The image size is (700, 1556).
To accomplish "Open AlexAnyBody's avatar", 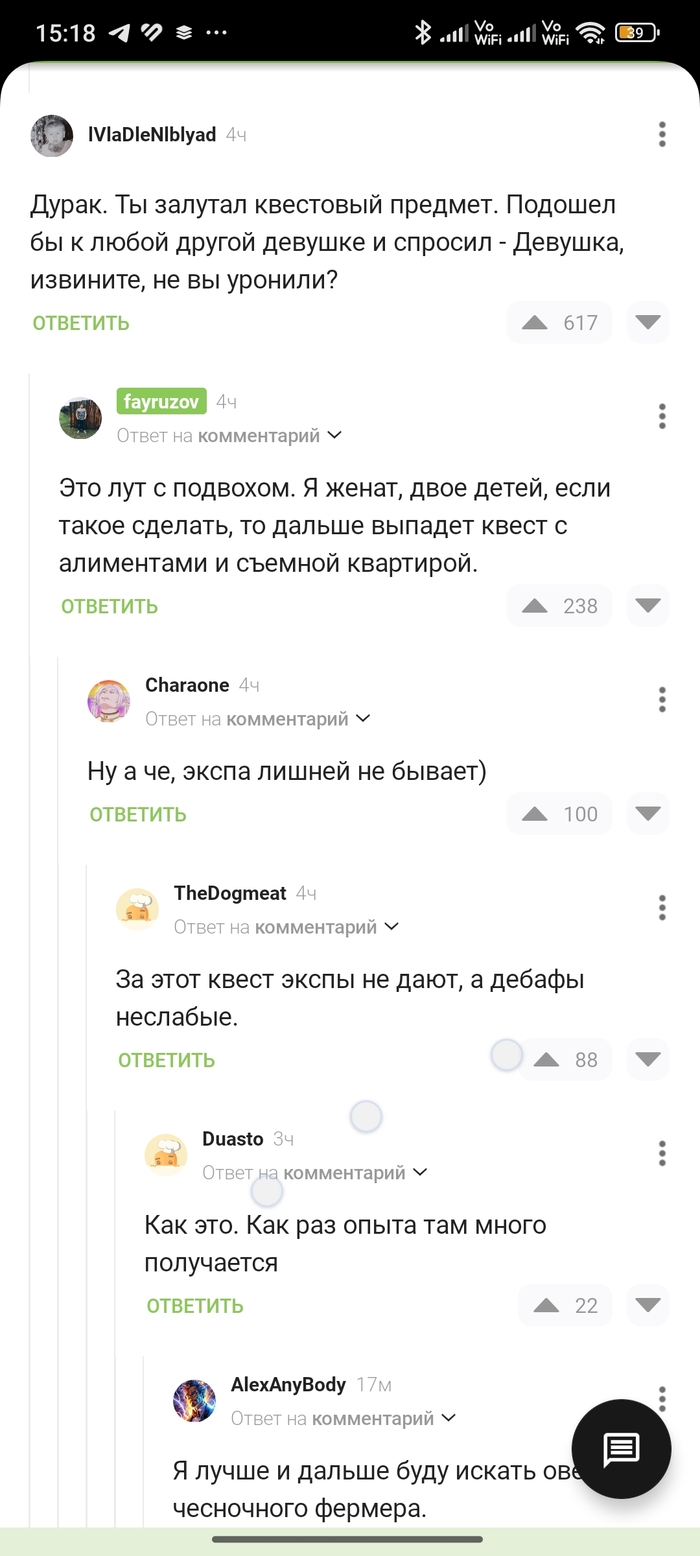I will point(194,1400).
